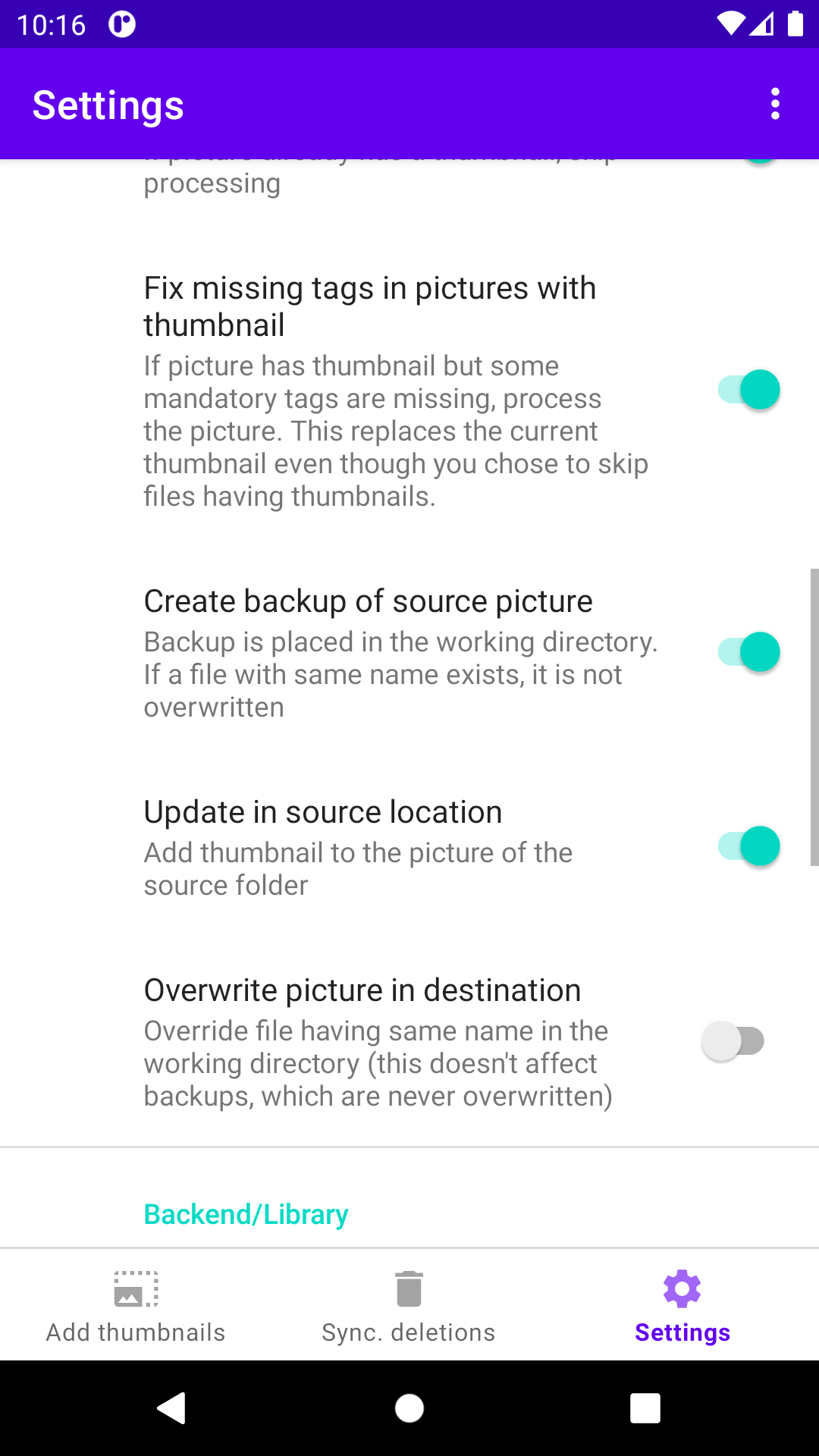Screen dimensions: 819x1456
Task: Disable Create backup of source picture
Action: click(x=748, y=652)
